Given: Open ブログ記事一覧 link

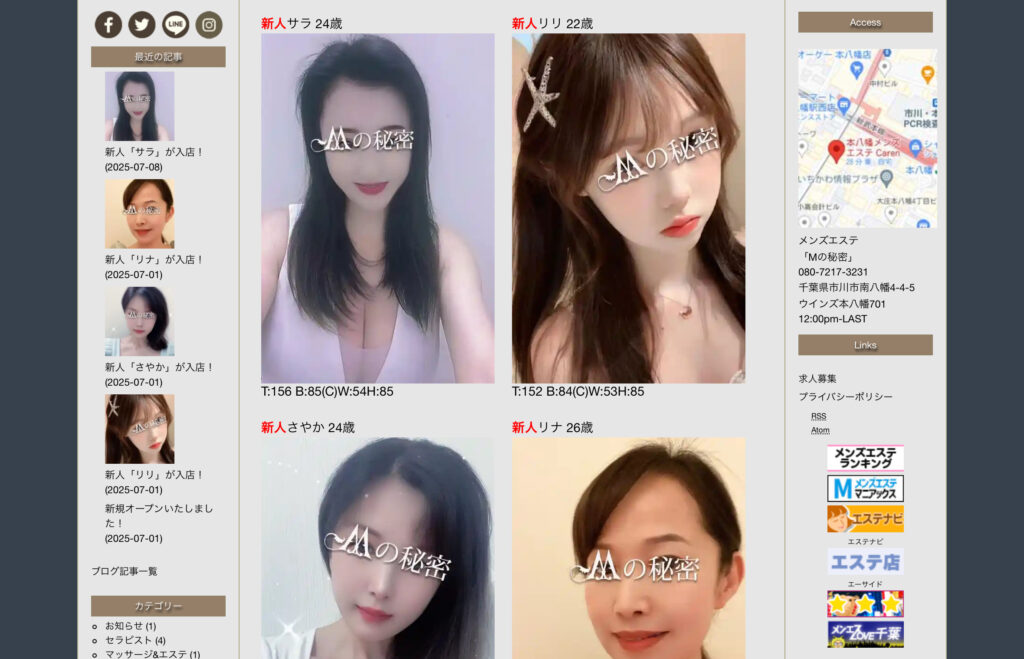Looking at the screenshot, I should coord(124,571).
